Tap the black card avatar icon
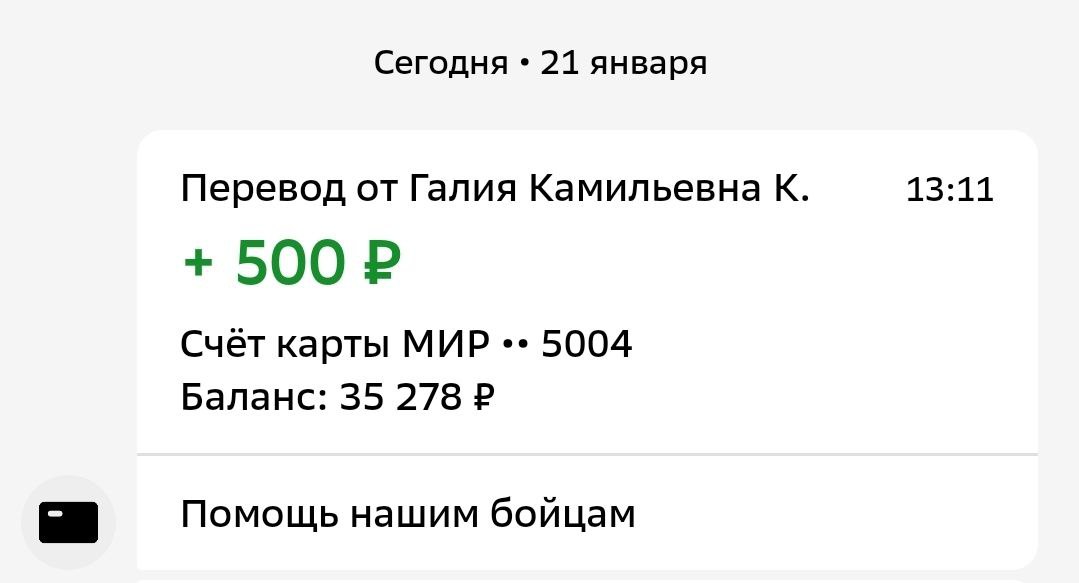Image resolution: width=1079 pixels, height=583 pixels. click(68, 522)
